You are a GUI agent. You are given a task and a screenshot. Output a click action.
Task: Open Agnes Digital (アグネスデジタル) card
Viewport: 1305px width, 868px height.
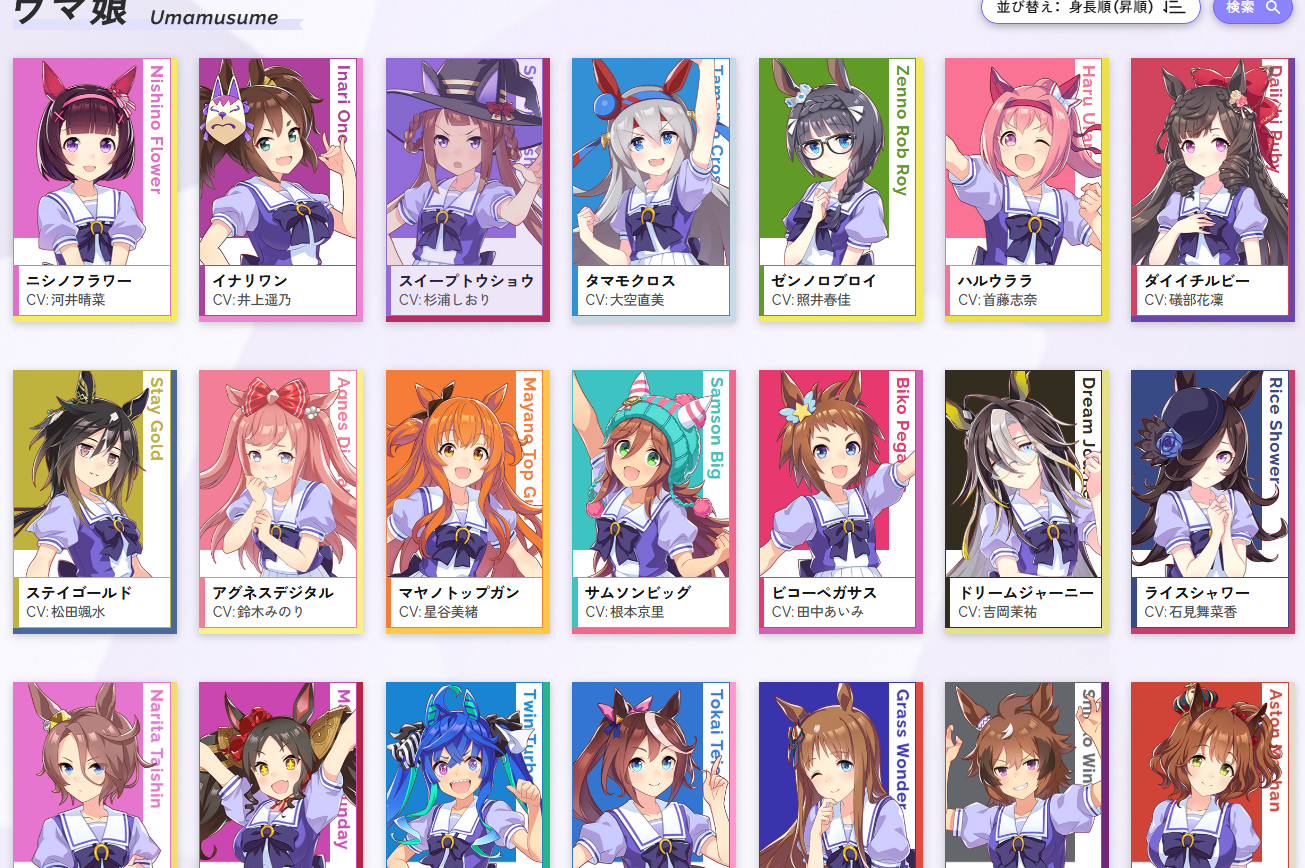point(279,500)
